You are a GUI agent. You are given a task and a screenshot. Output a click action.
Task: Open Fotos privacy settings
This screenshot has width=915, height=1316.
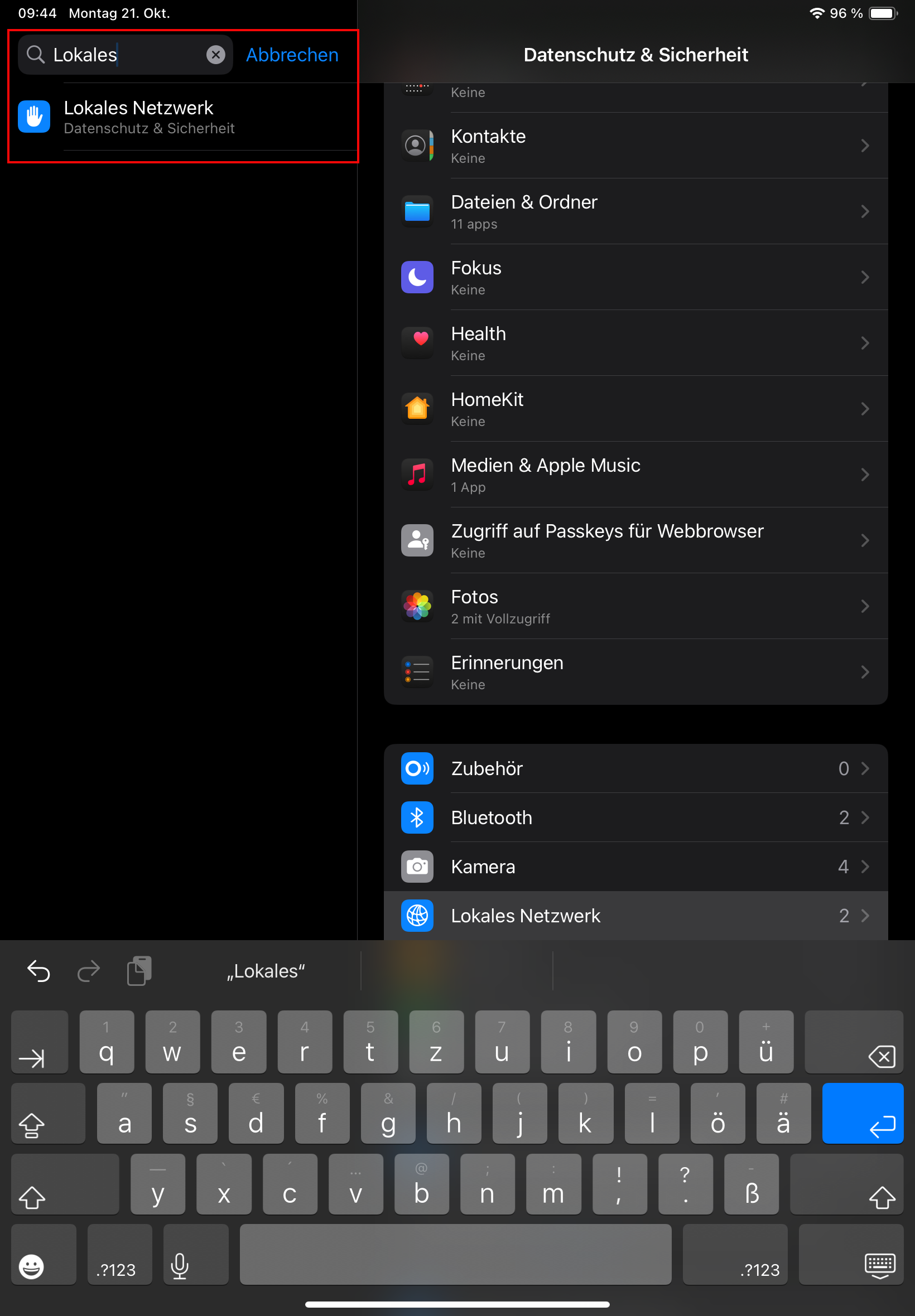[x=635, y=607]
